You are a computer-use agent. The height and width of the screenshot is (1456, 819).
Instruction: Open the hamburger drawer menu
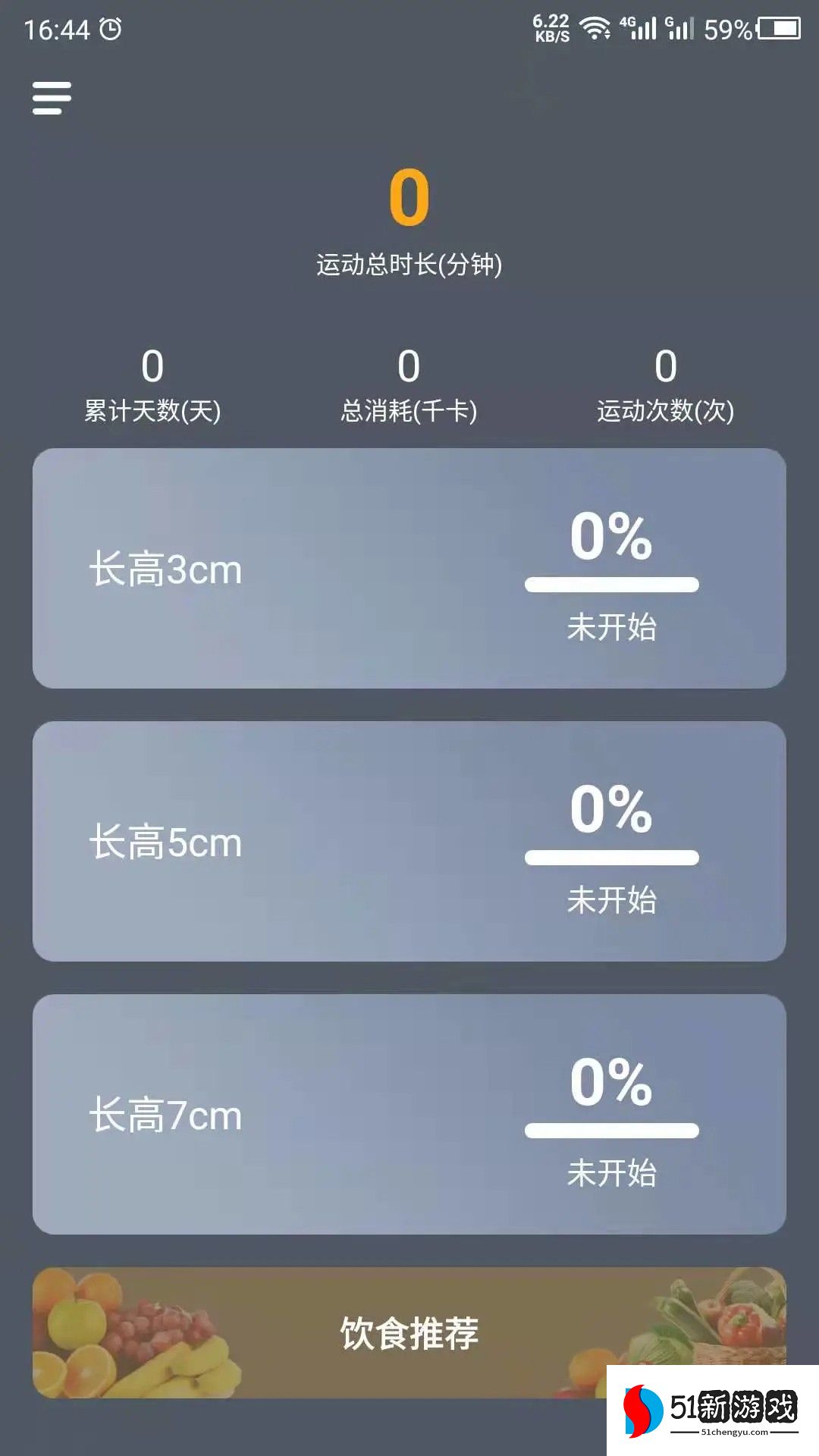click(x=52, y=98)
